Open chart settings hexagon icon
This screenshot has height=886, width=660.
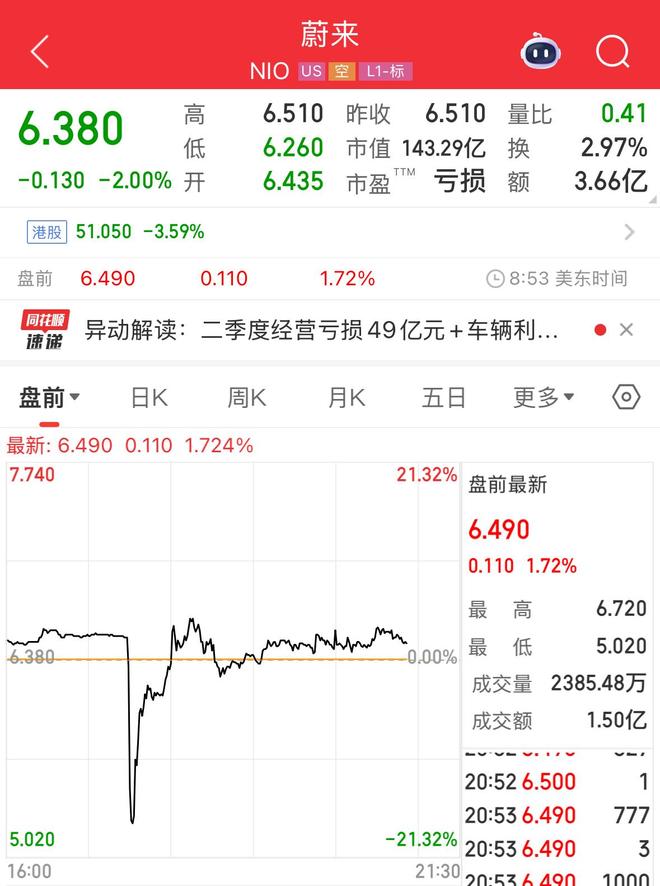pyautogui.click(x=626, y=397)
